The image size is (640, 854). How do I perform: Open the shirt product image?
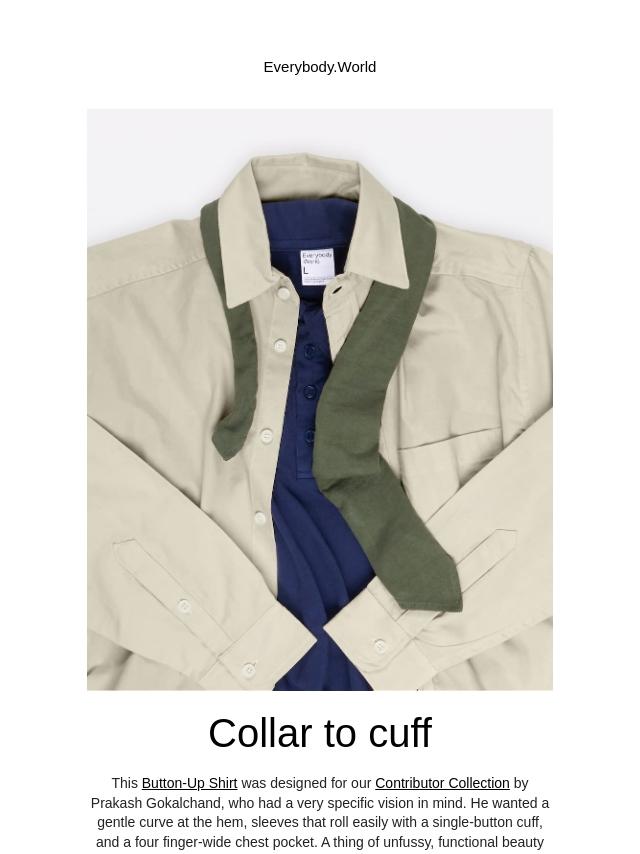320,400
